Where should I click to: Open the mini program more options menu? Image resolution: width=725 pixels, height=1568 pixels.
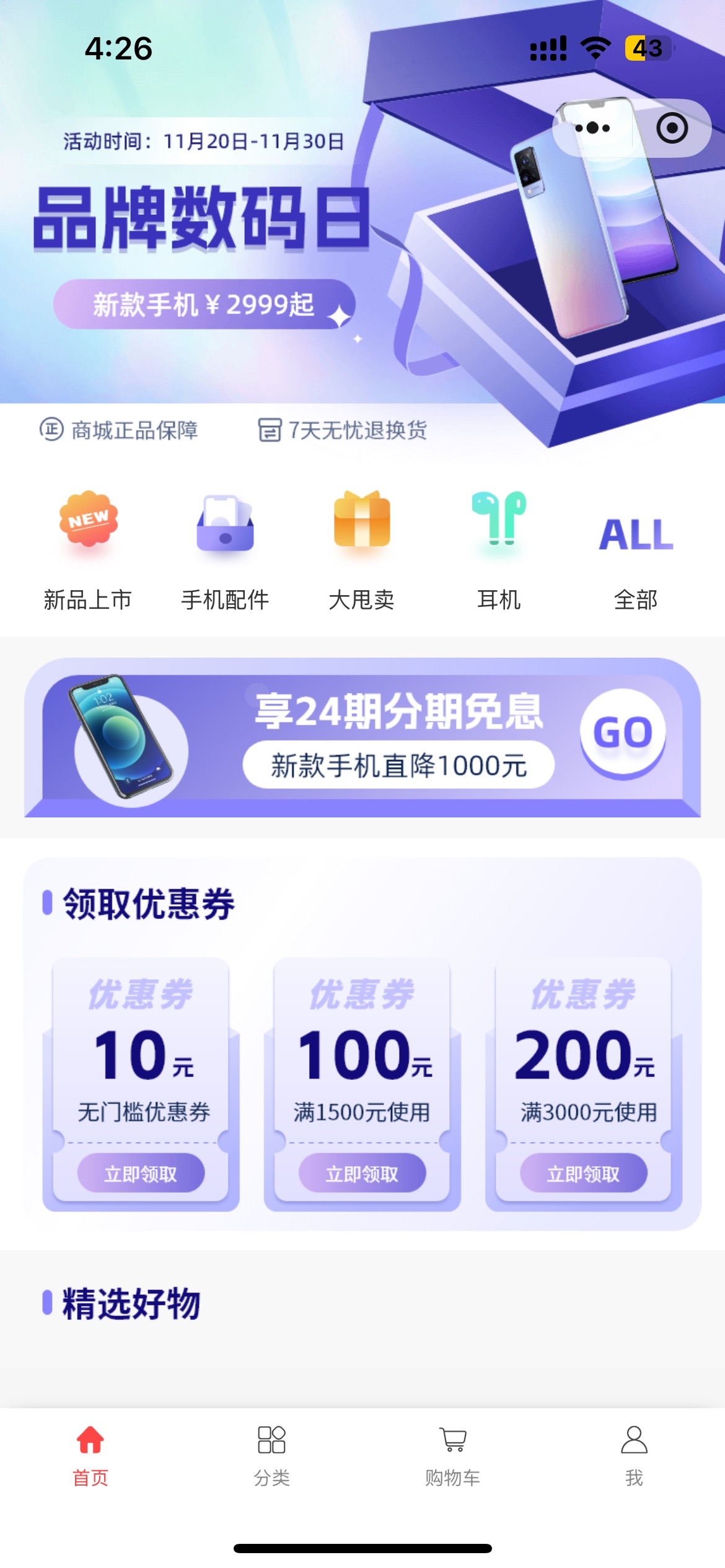(592, 128)
